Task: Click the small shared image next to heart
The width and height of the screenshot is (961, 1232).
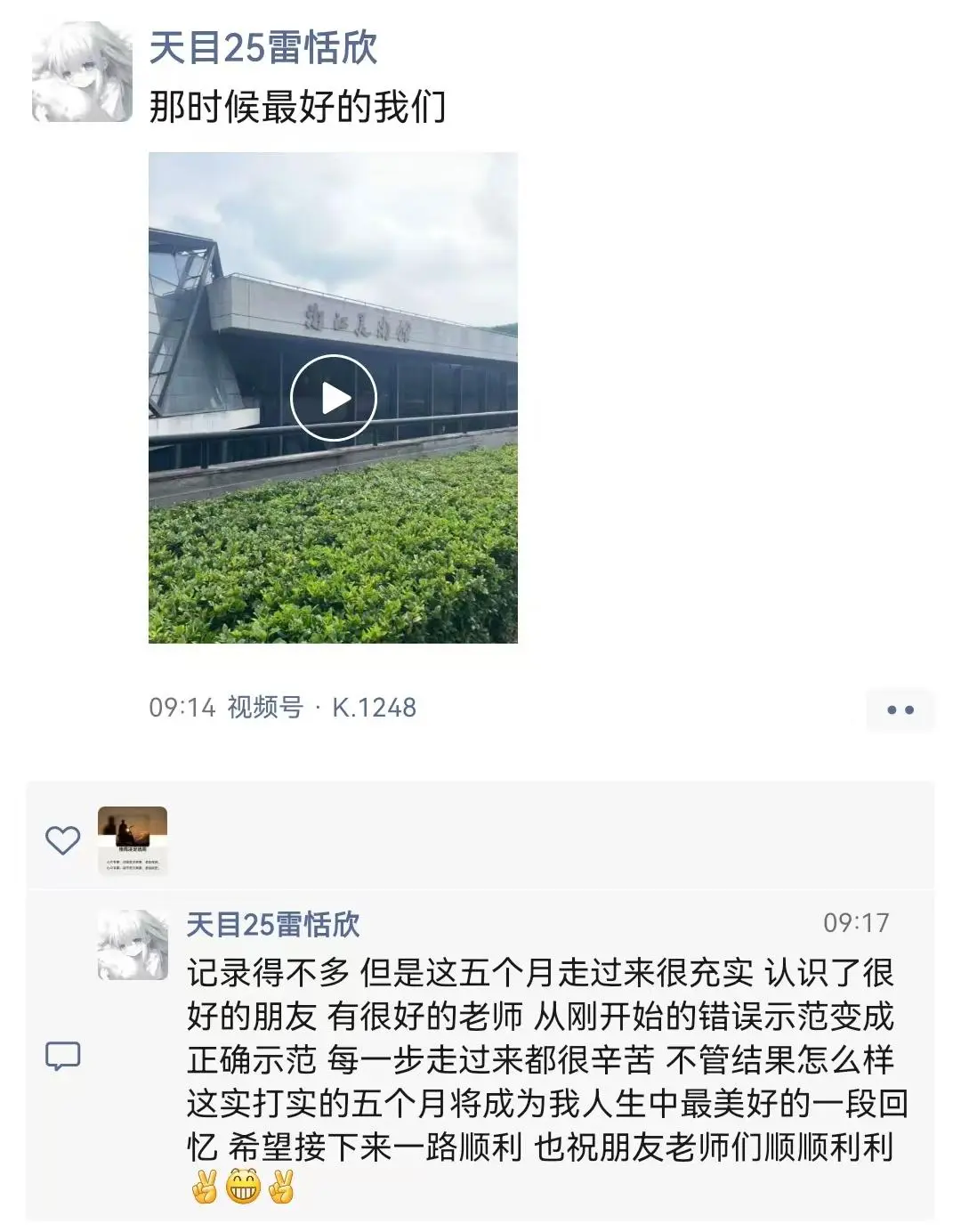Action: [133, 840]
